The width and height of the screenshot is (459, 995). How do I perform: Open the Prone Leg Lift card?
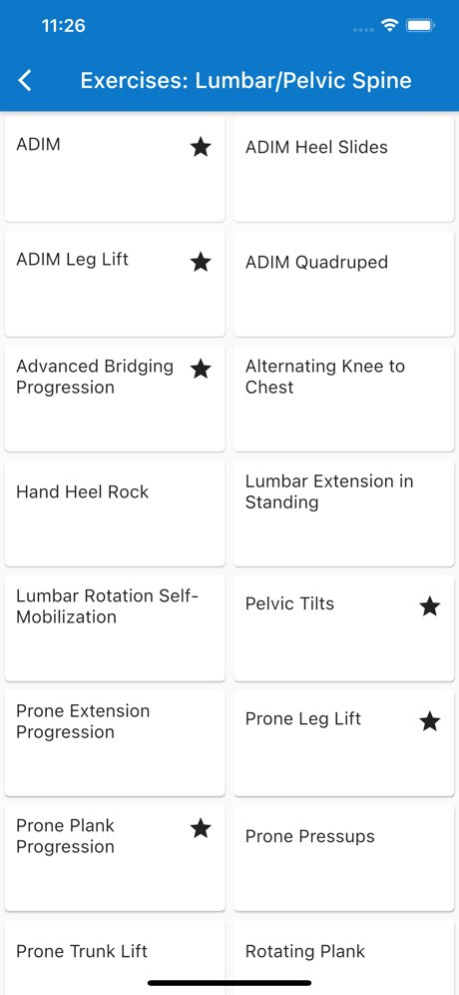tap(344, 743)
